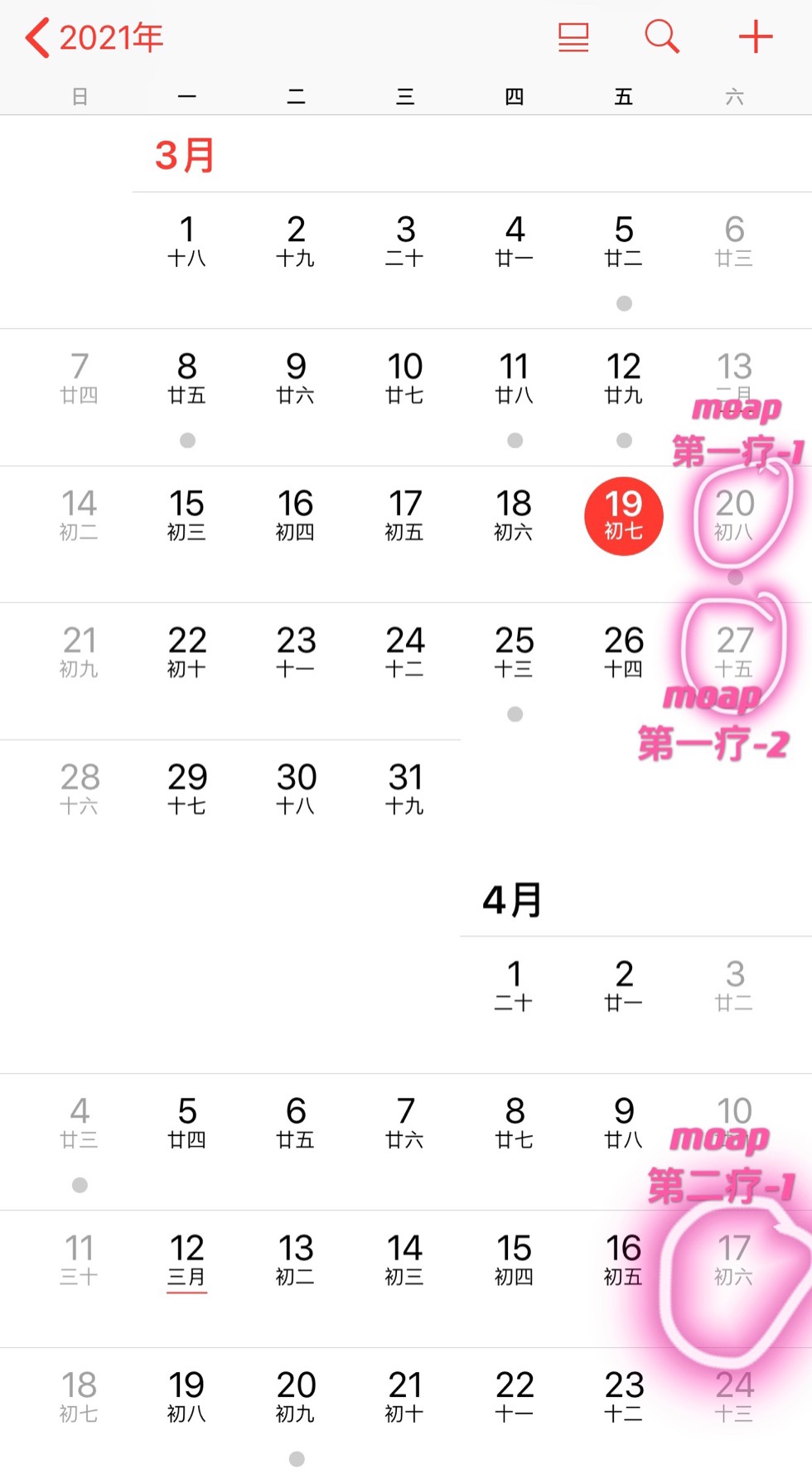Go back to the 2021 year view
Image resolution: width=812 pixels, height=1479 pixels.
pos(93,37)
